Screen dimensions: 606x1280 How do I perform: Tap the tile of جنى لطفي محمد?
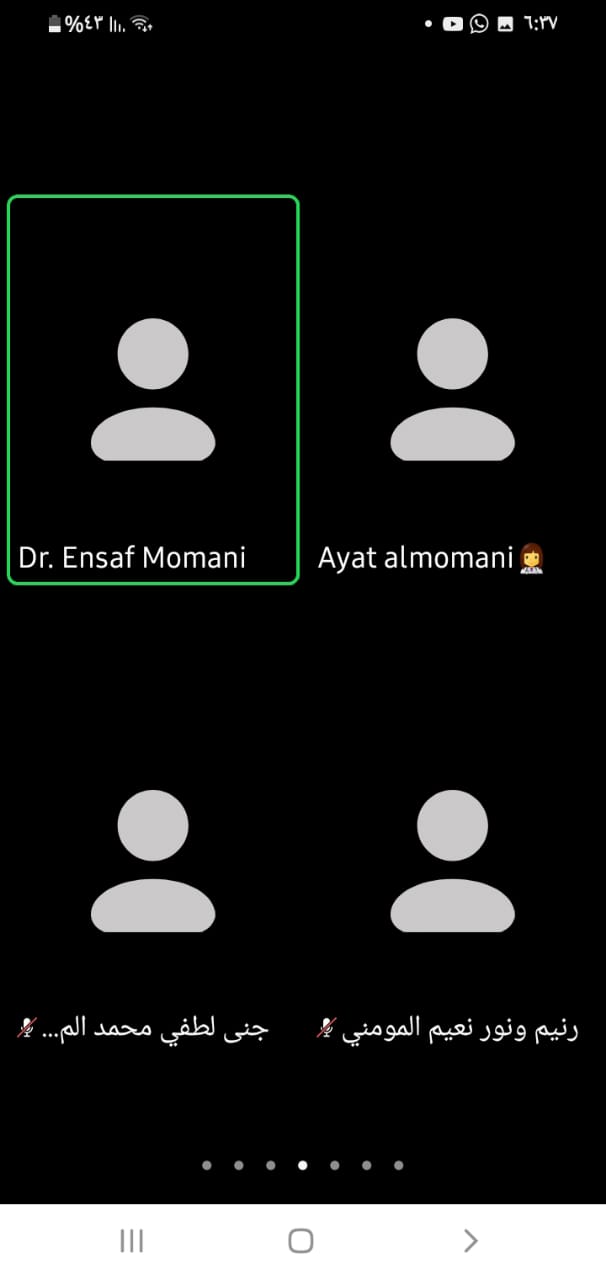click(x=153, y=860)
